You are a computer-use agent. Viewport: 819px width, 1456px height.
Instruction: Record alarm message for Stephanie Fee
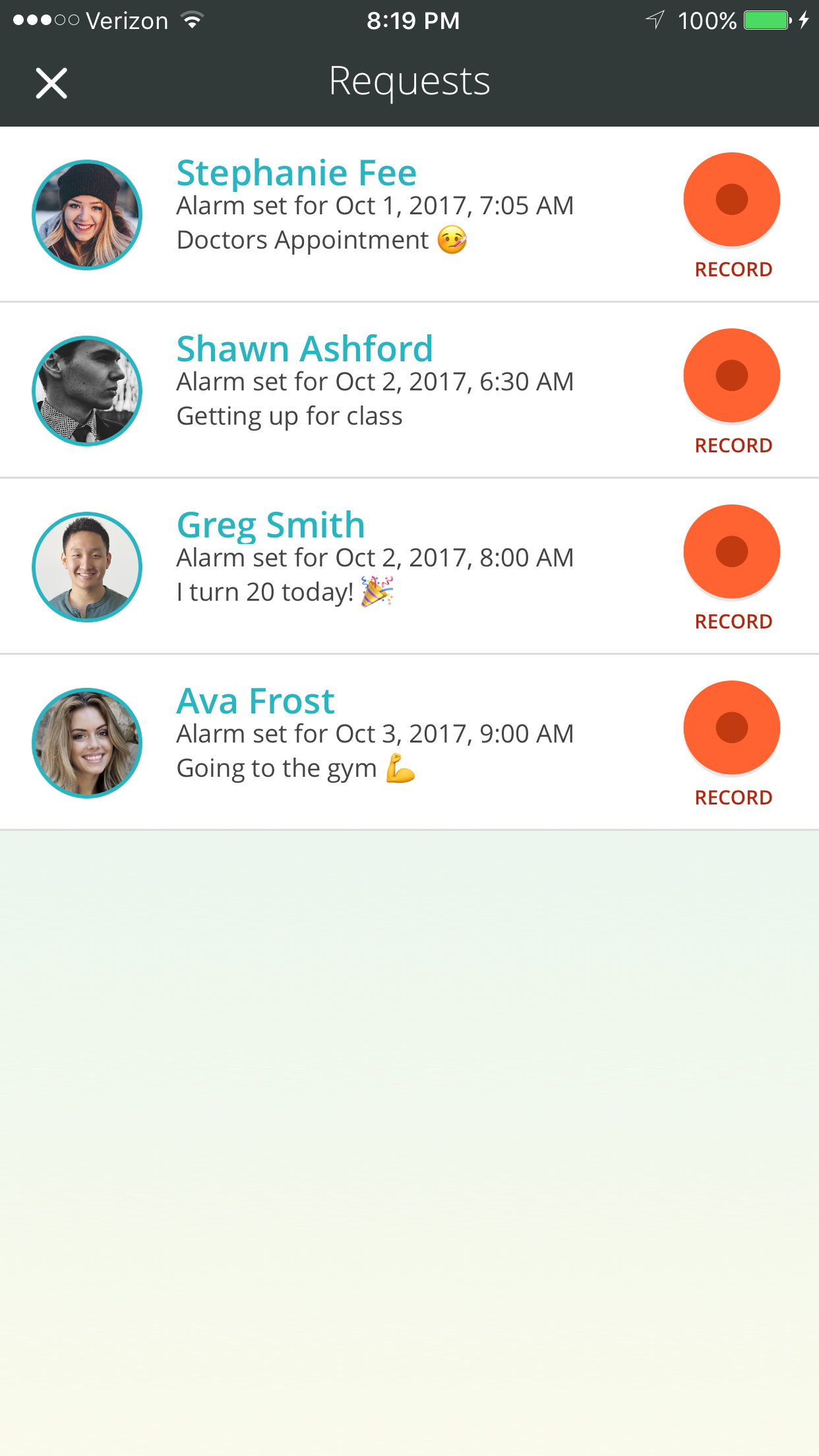(731, 200)
